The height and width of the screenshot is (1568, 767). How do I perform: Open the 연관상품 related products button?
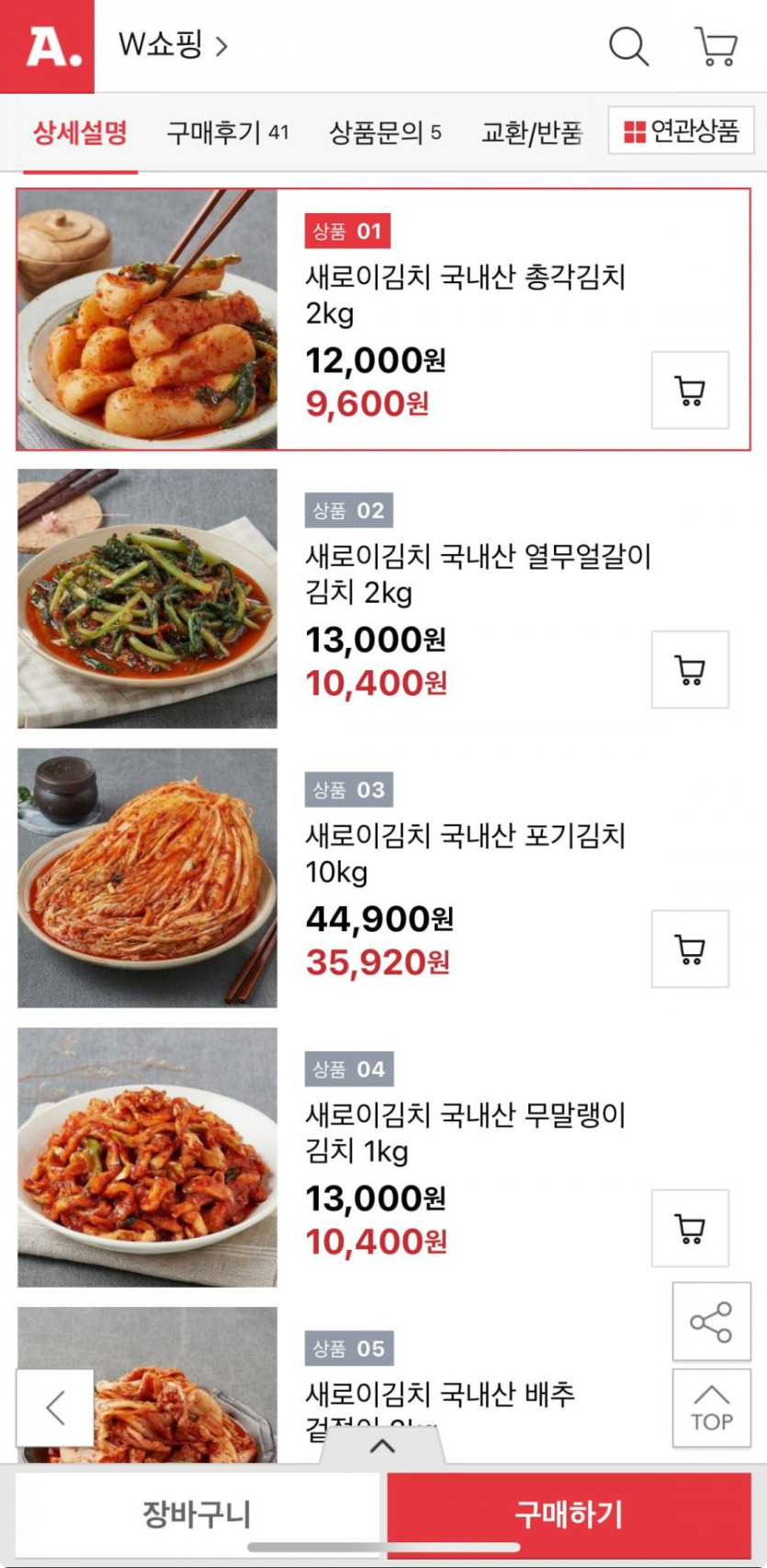point(681,131)
